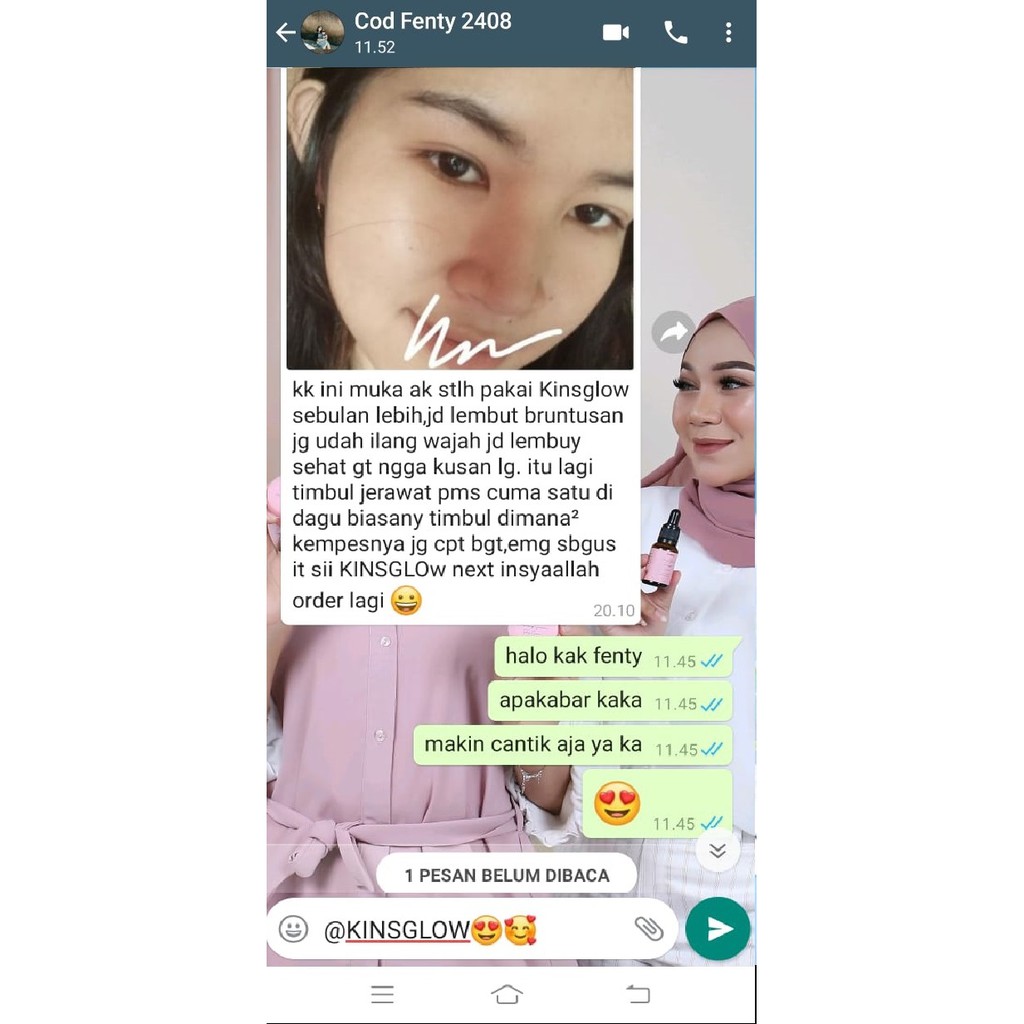The image size is (1024, 1024).
Task: Go back from the chat
Action: [286, 33]
